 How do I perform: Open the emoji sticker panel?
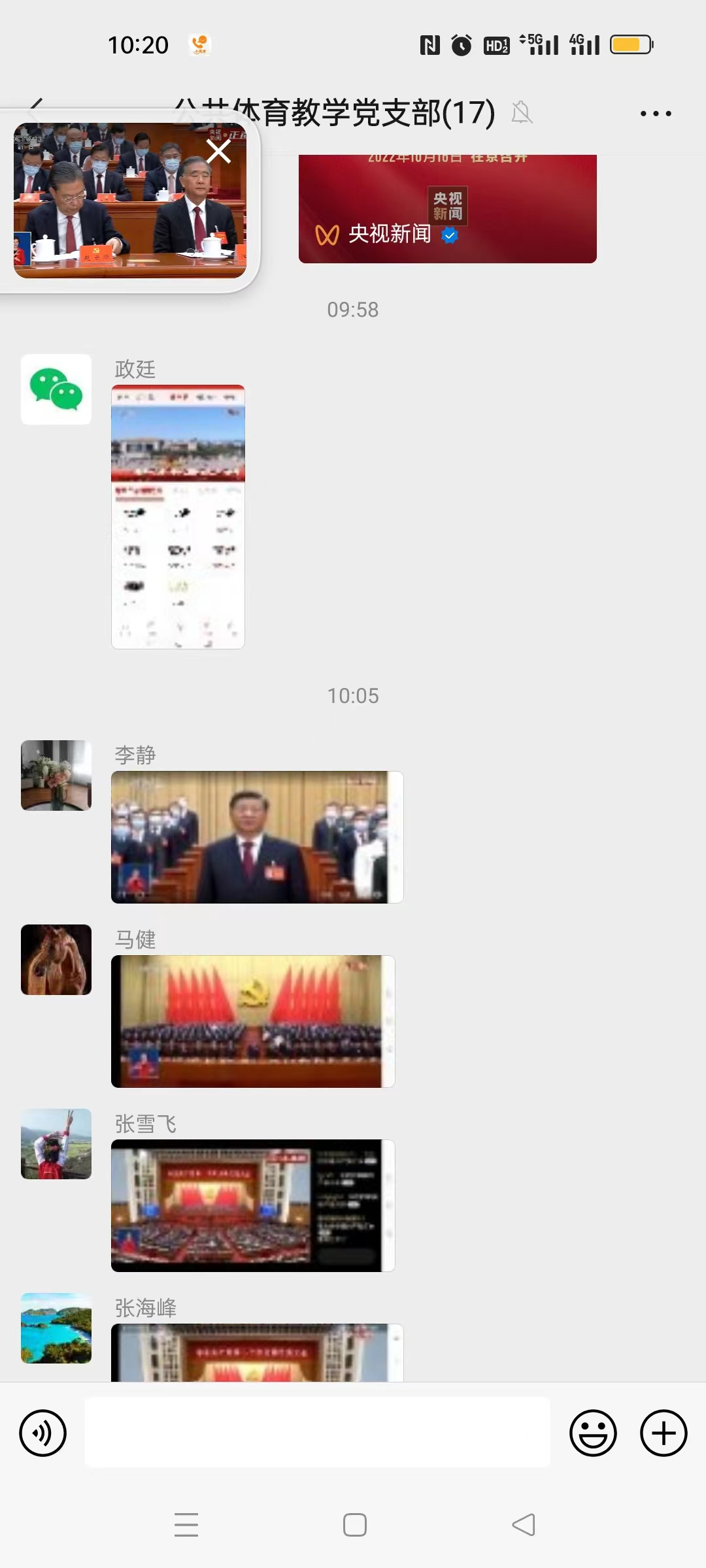(593, 1433)
